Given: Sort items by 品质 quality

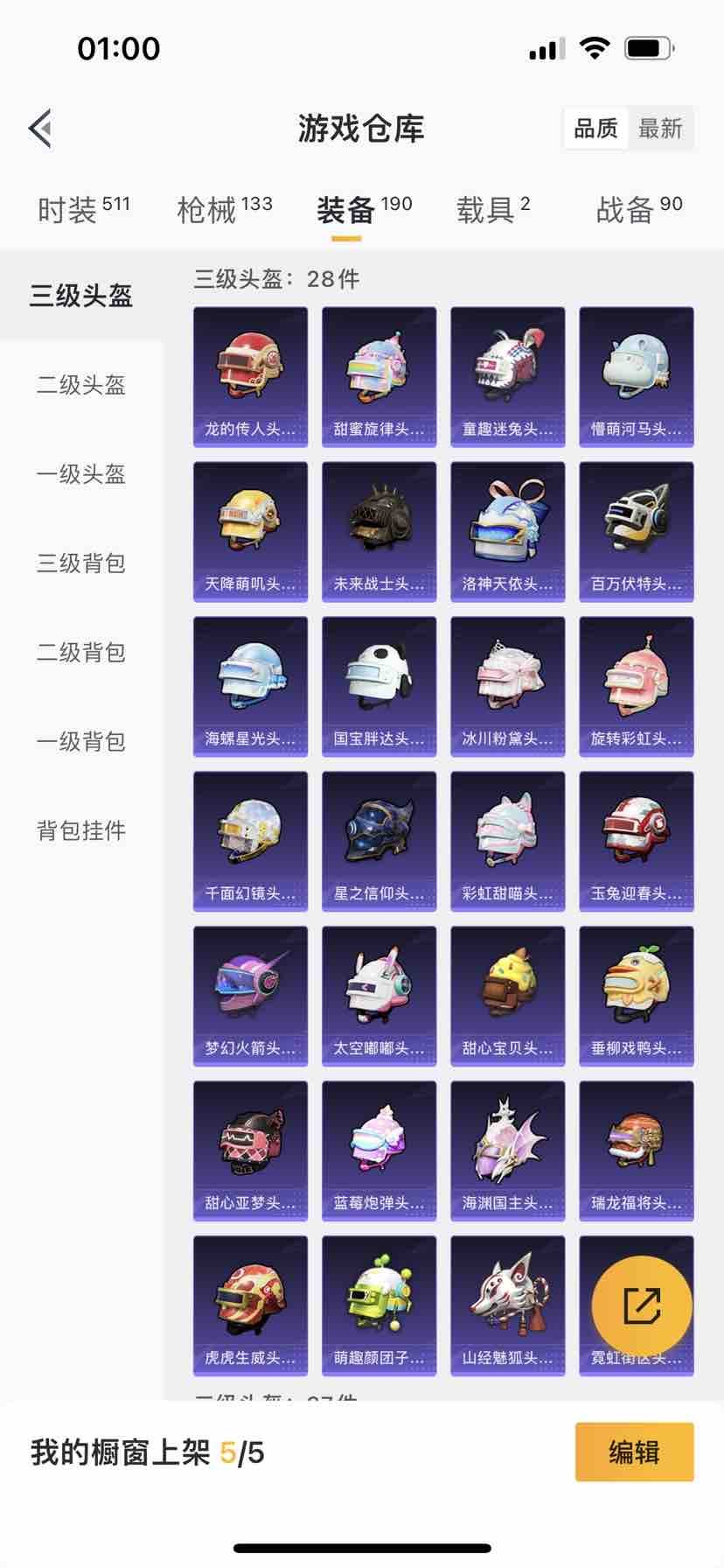Looking at the screenshot, I should [x=595, y=129].
